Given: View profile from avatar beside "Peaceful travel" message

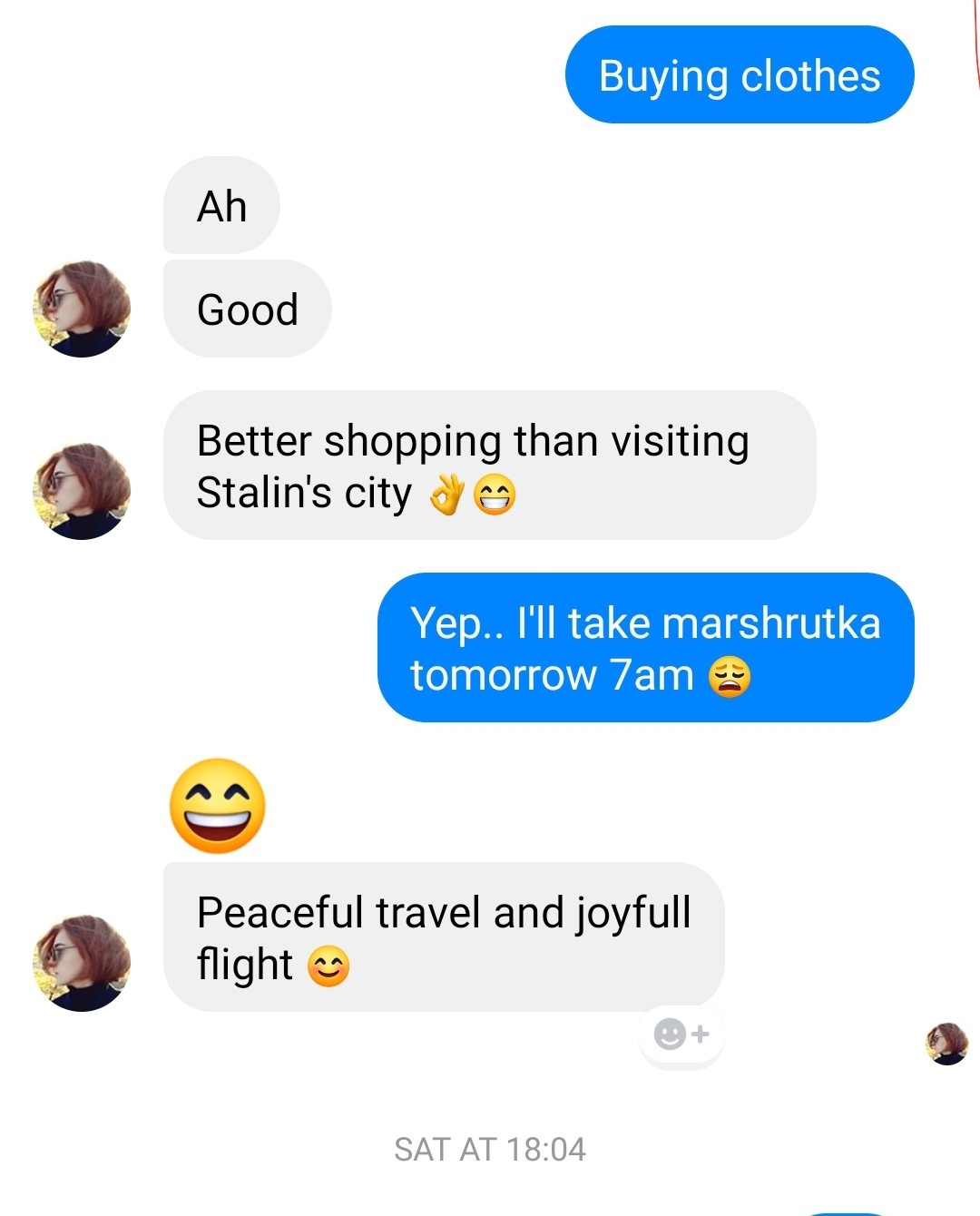Looking at the screenshot, I should coord(82,963).
